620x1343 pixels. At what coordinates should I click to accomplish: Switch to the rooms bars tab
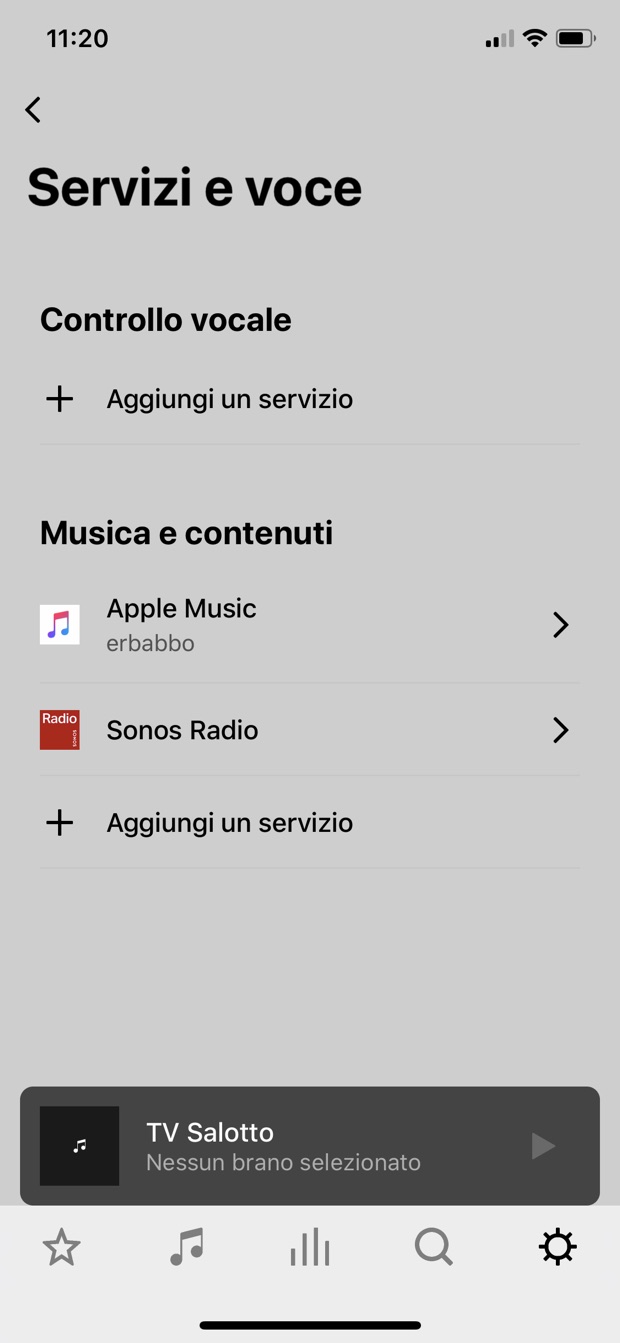coord(310,1248)
